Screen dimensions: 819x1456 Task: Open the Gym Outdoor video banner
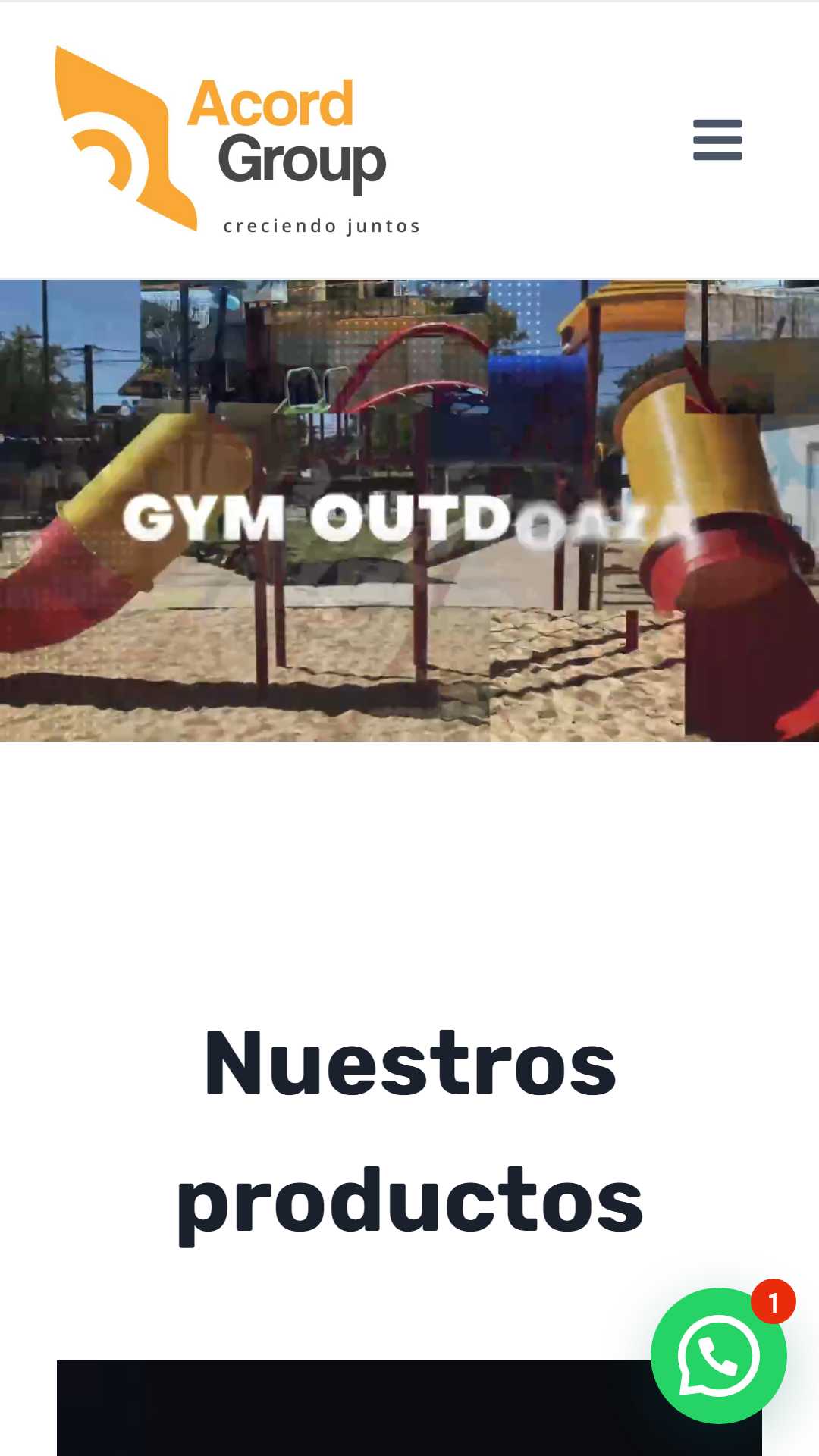point(409,510)
